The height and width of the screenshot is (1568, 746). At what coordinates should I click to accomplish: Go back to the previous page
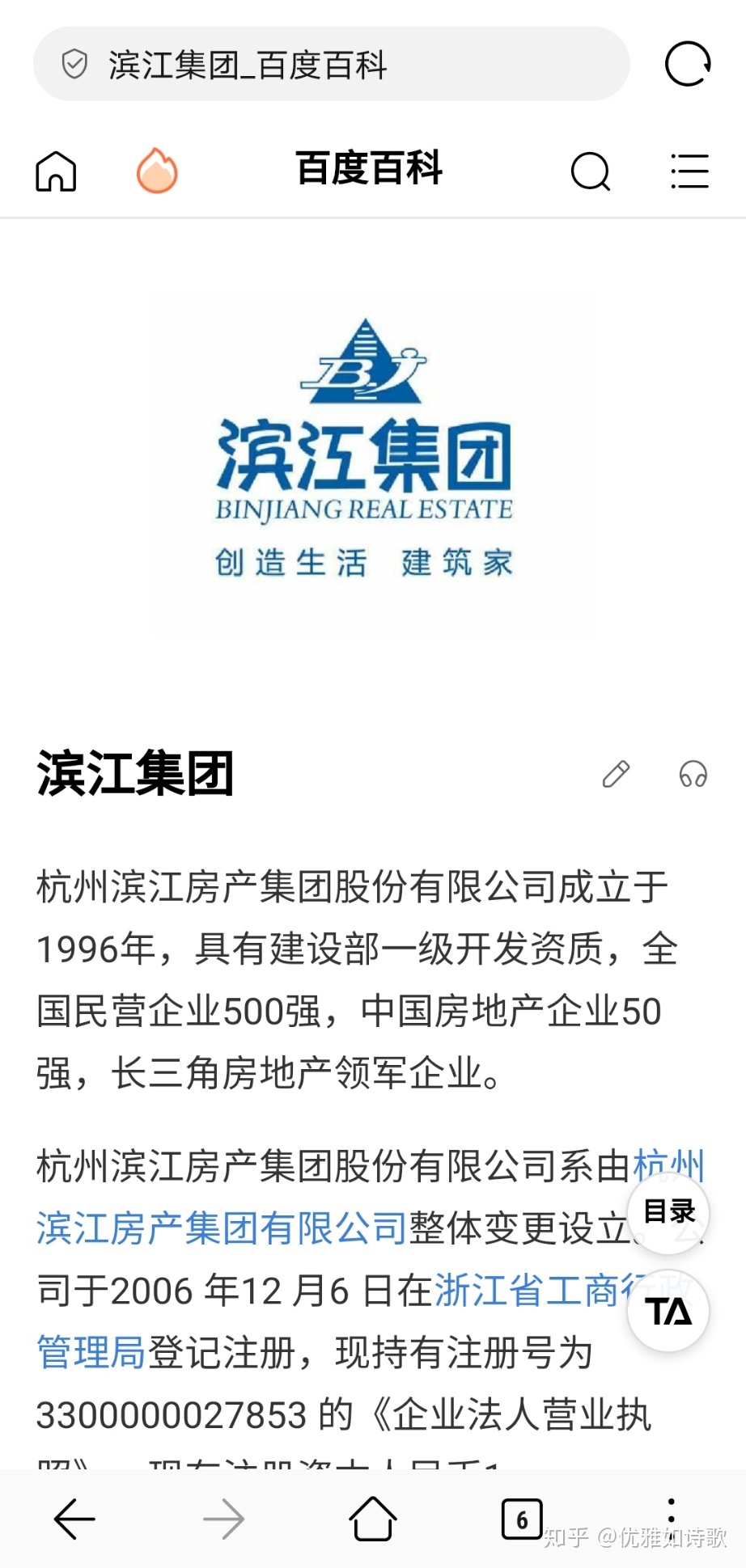[x=74, y=1519]
